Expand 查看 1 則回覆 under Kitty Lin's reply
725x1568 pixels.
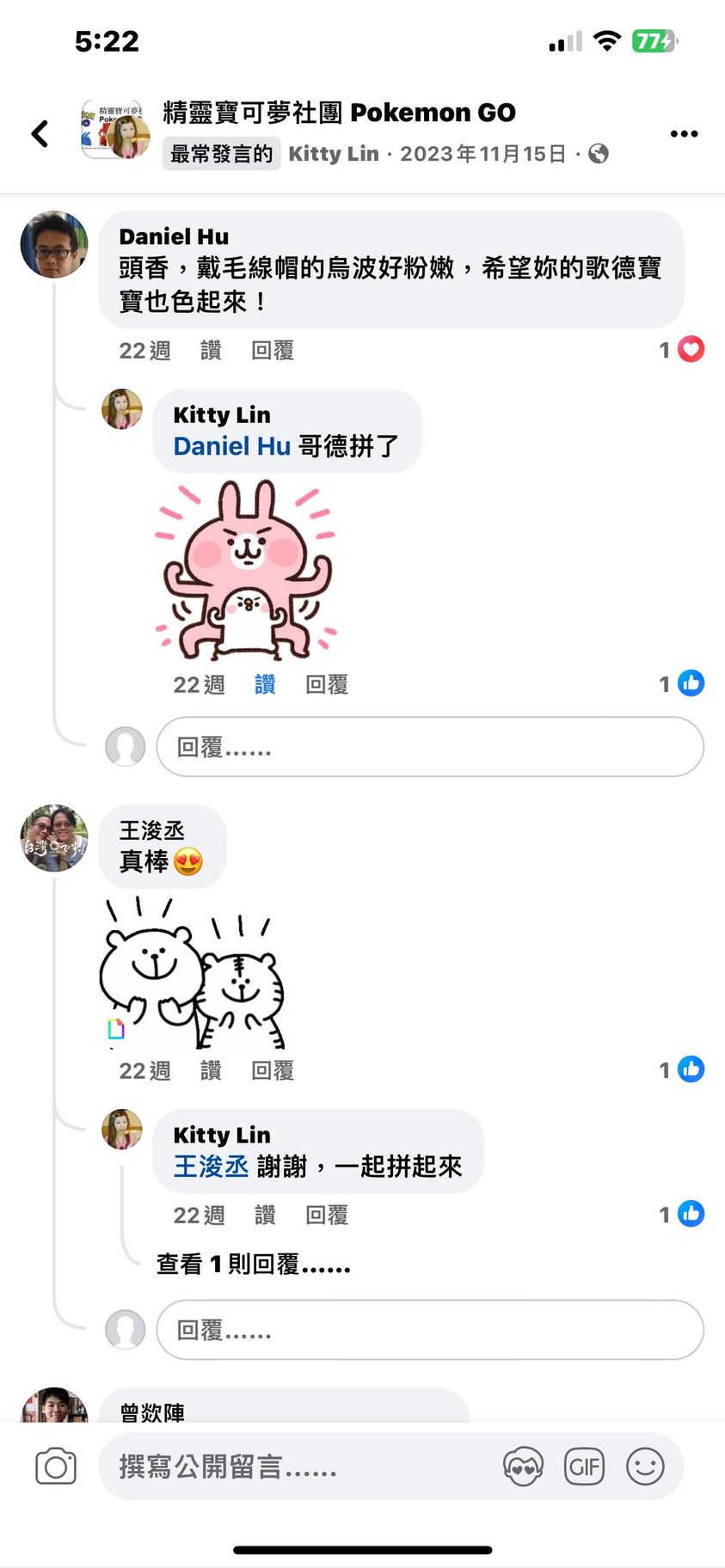(x=253, y=1264)
